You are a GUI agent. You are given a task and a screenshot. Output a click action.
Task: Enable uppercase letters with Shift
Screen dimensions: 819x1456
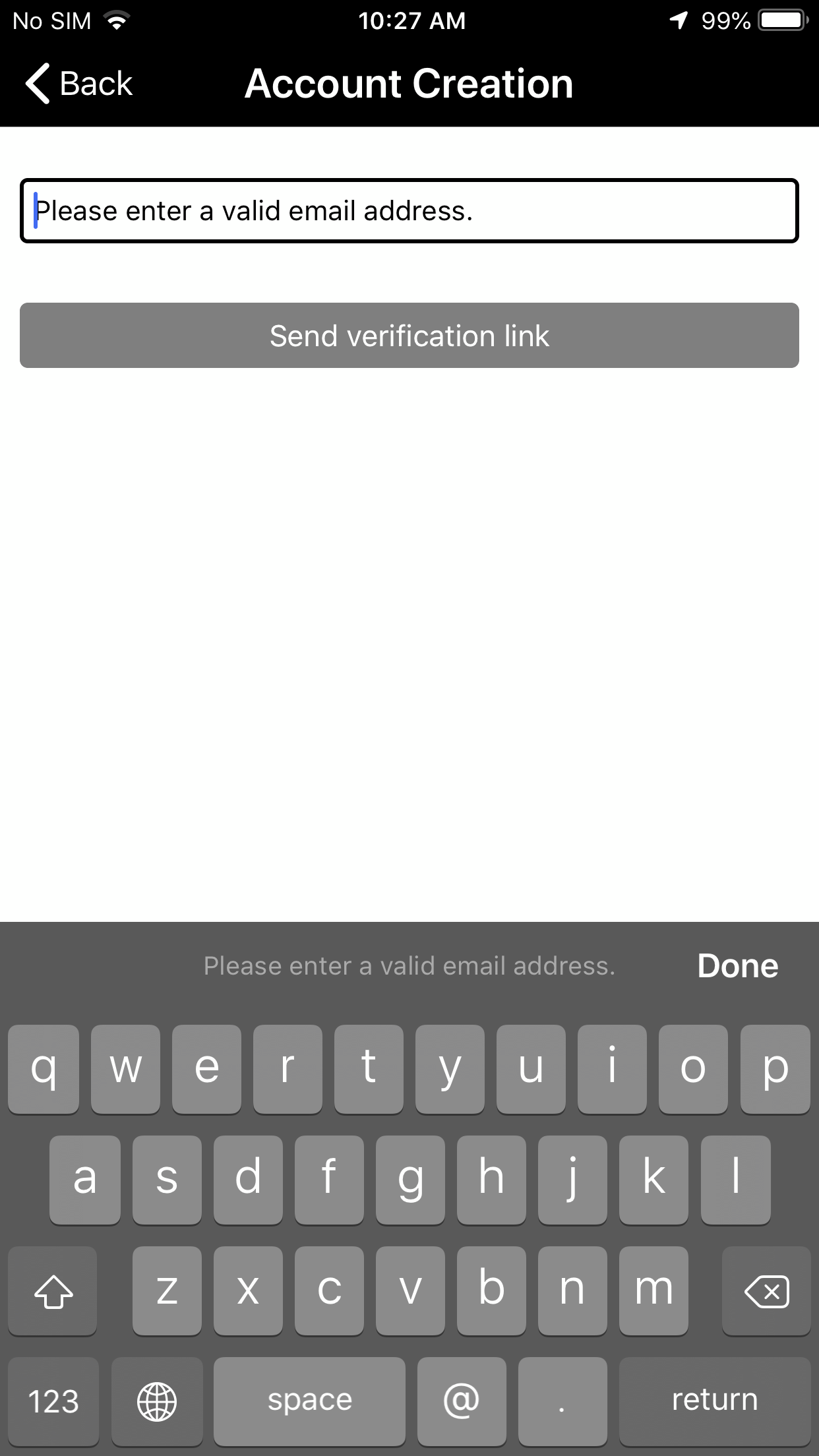click(x=52, y=1291)
